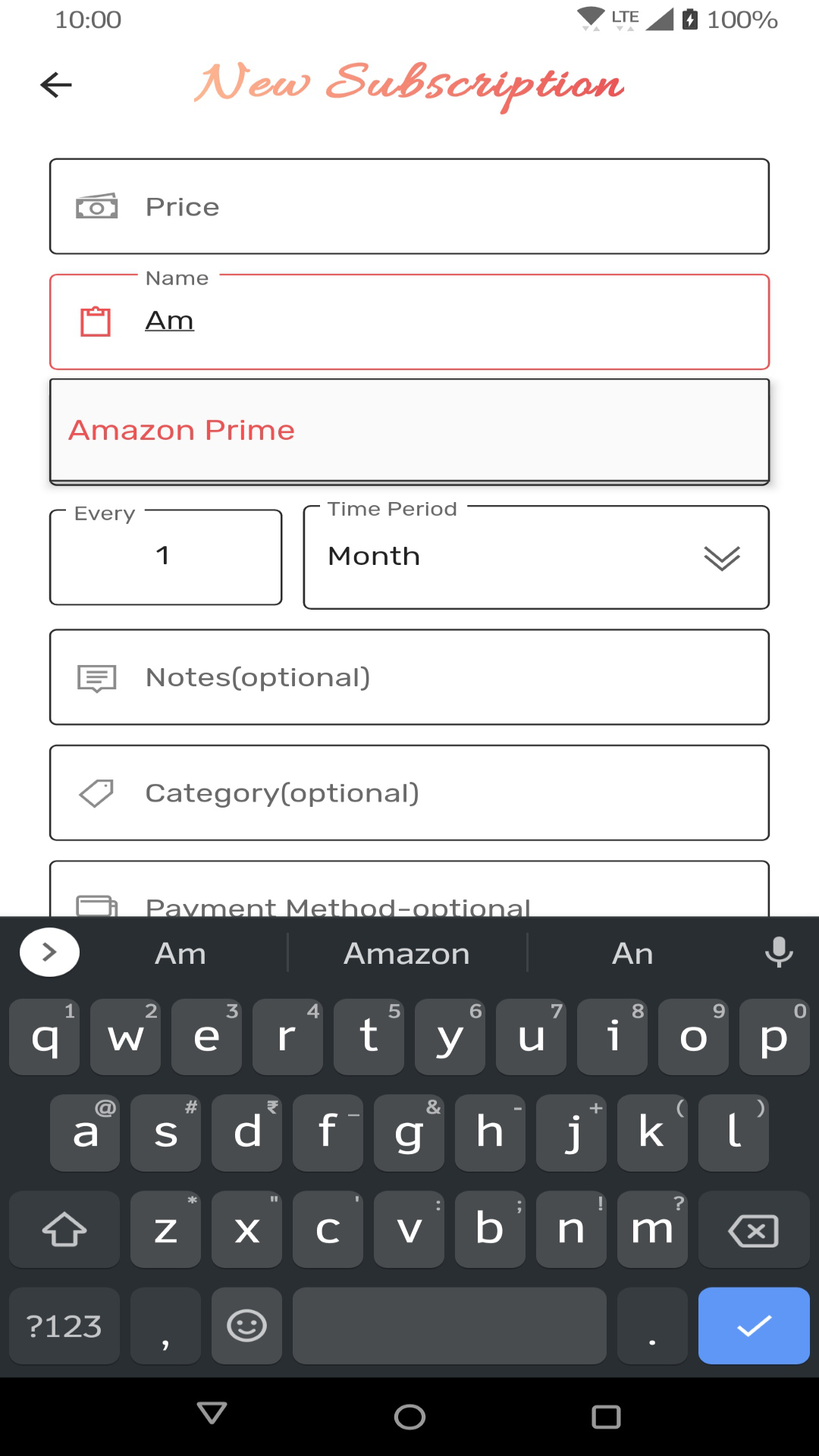Start voice input with the microphone
Image resolution: width=819 pixels, height=1456 pixels.
779,952
